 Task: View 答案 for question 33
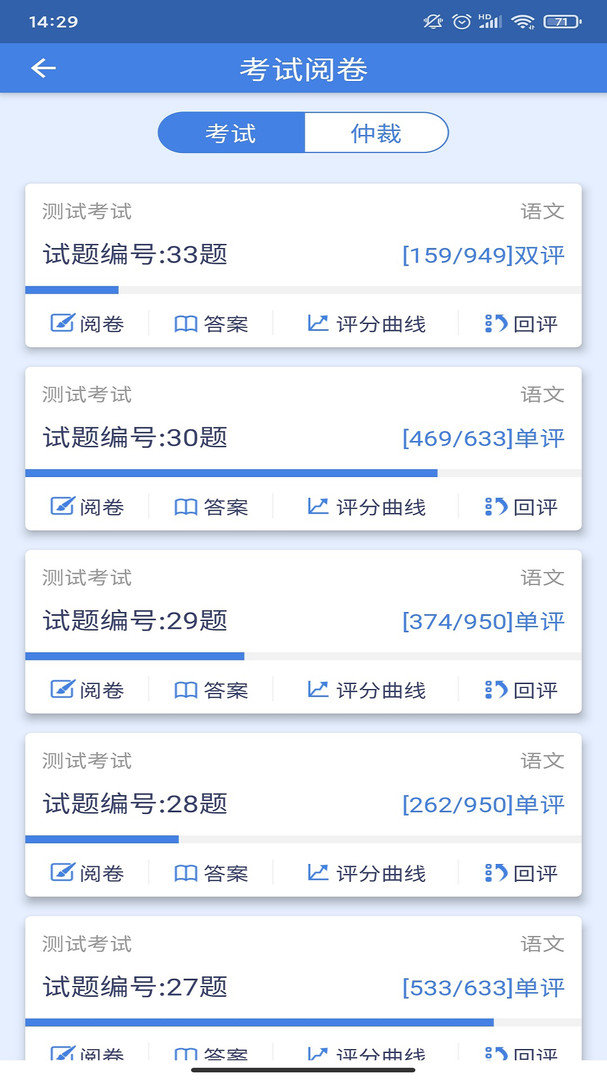coord(211,324)
